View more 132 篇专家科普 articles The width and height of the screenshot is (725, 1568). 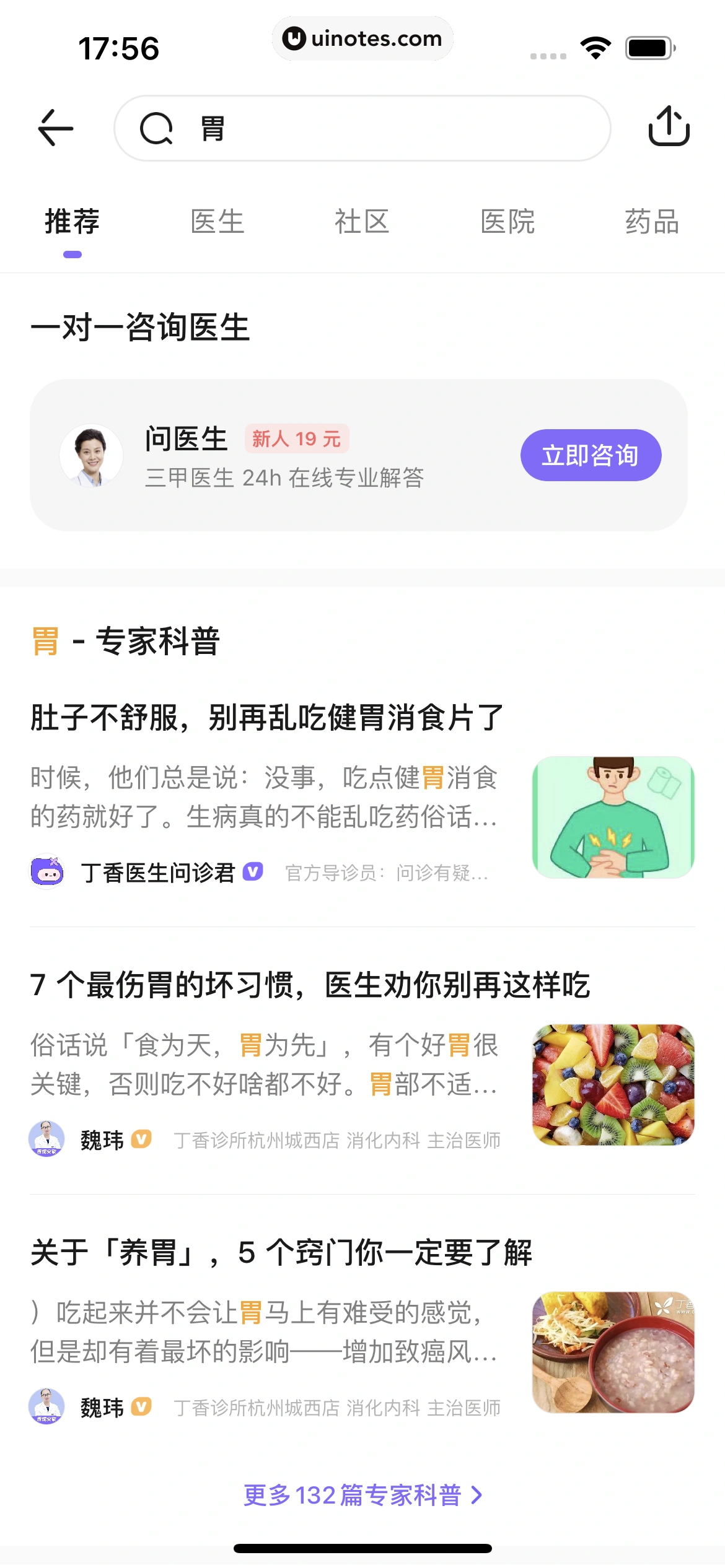coord(362,1495)
